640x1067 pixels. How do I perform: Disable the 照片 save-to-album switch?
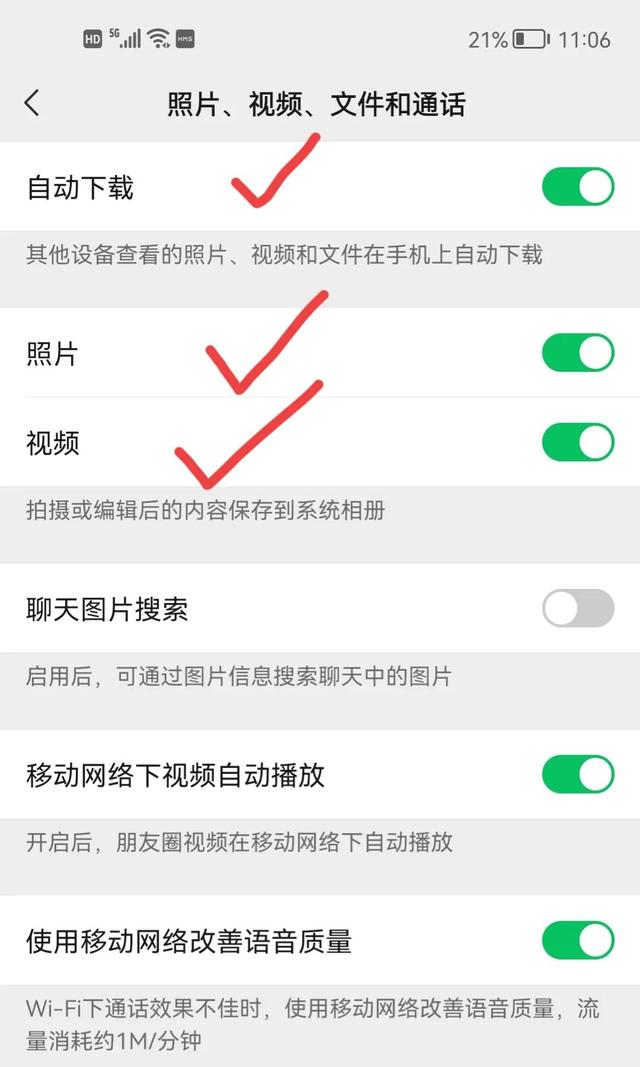click(578, 353)
